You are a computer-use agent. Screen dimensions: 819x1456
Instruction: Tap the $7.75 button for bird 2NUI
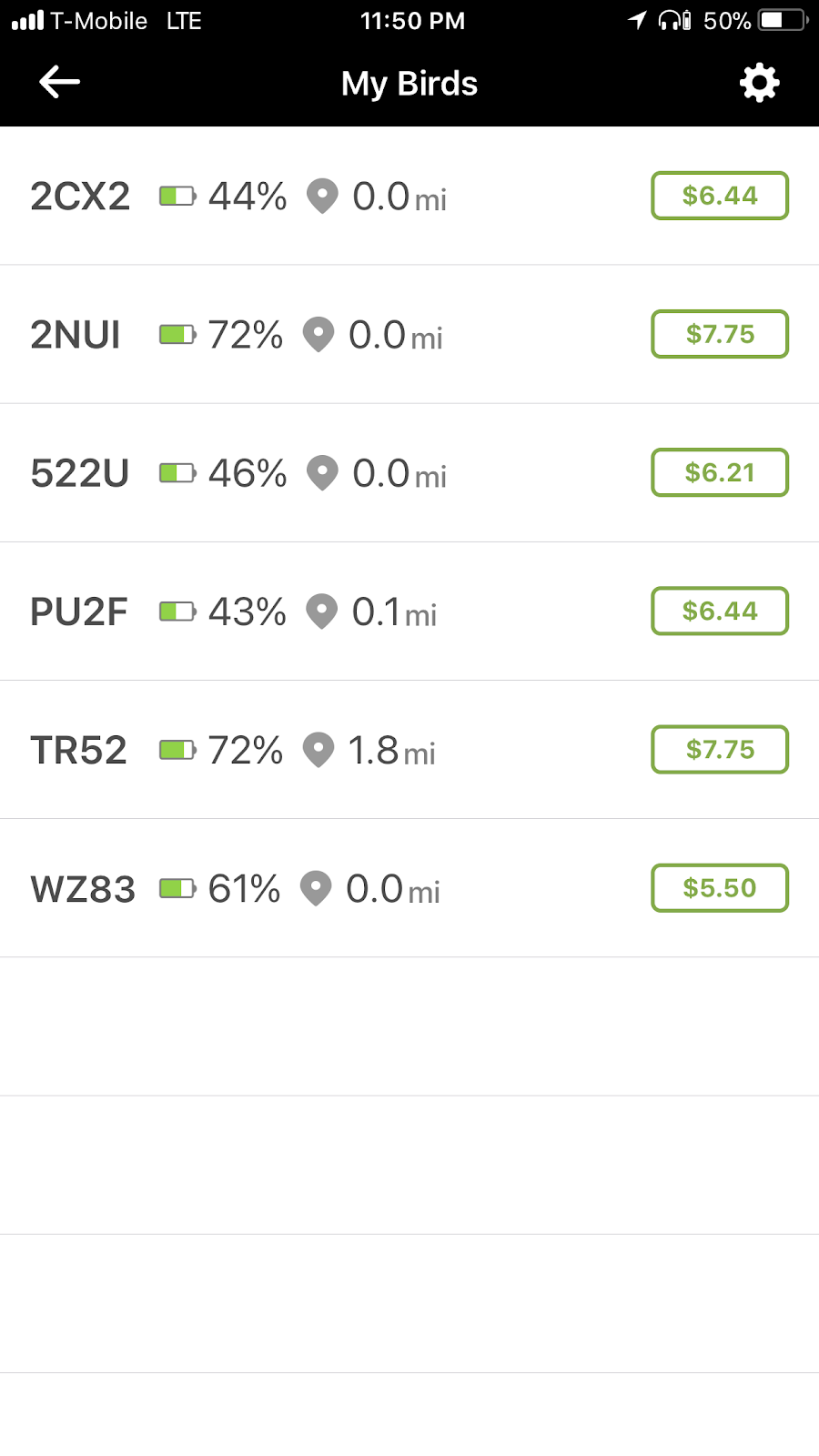pyautogui.click(x=719, y=334)
